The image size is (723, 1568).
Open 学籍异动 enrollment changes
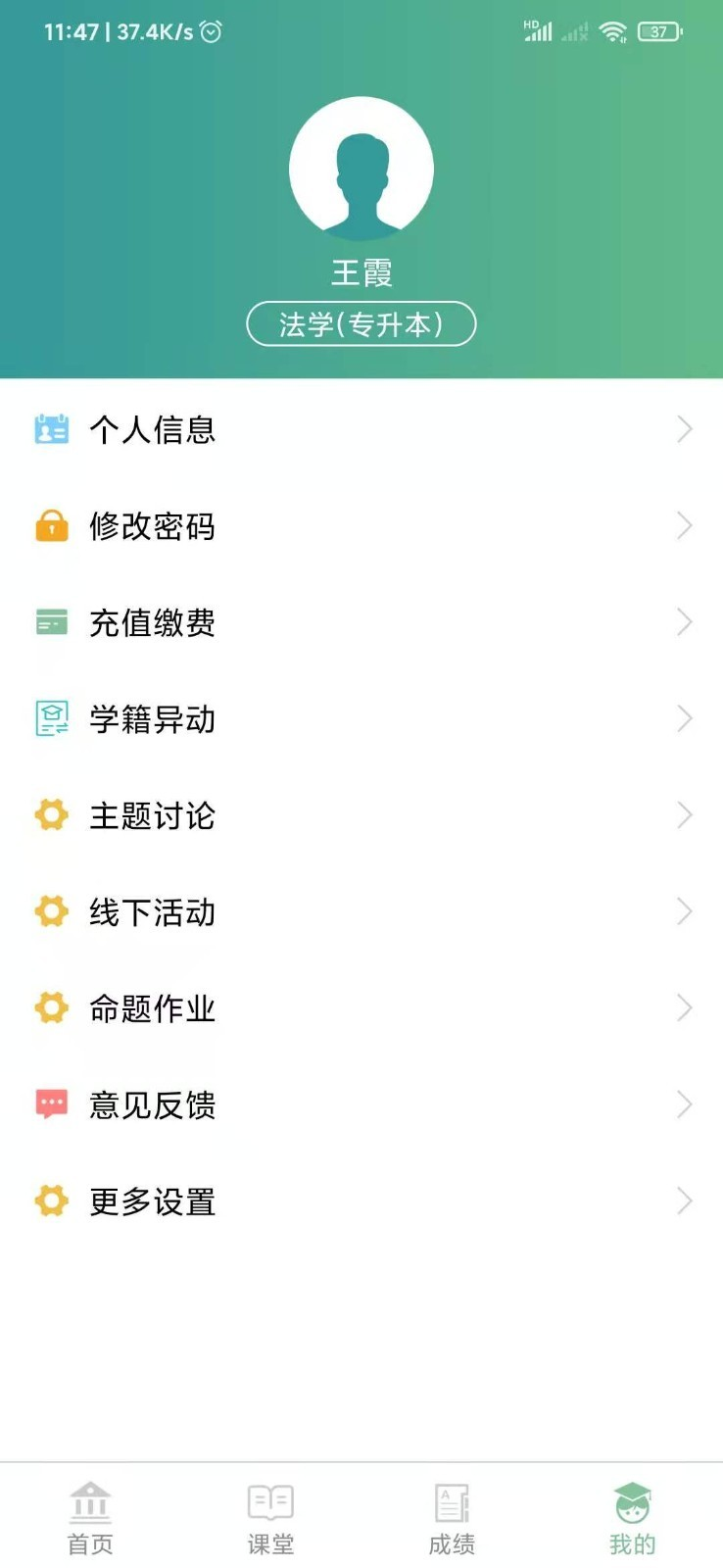[361, 719]
